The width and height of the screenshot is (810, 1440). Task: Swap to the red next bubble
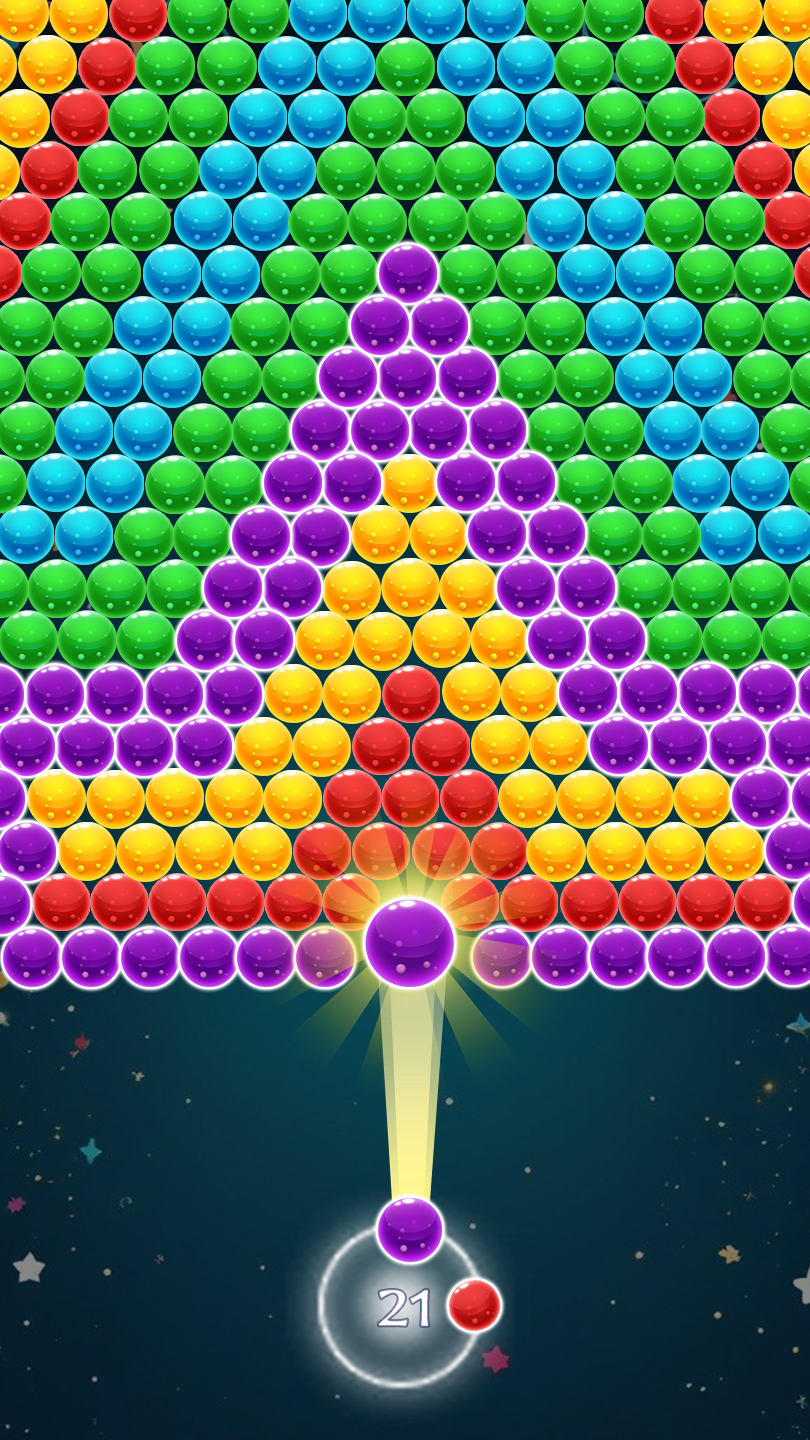coord(474,1305)
